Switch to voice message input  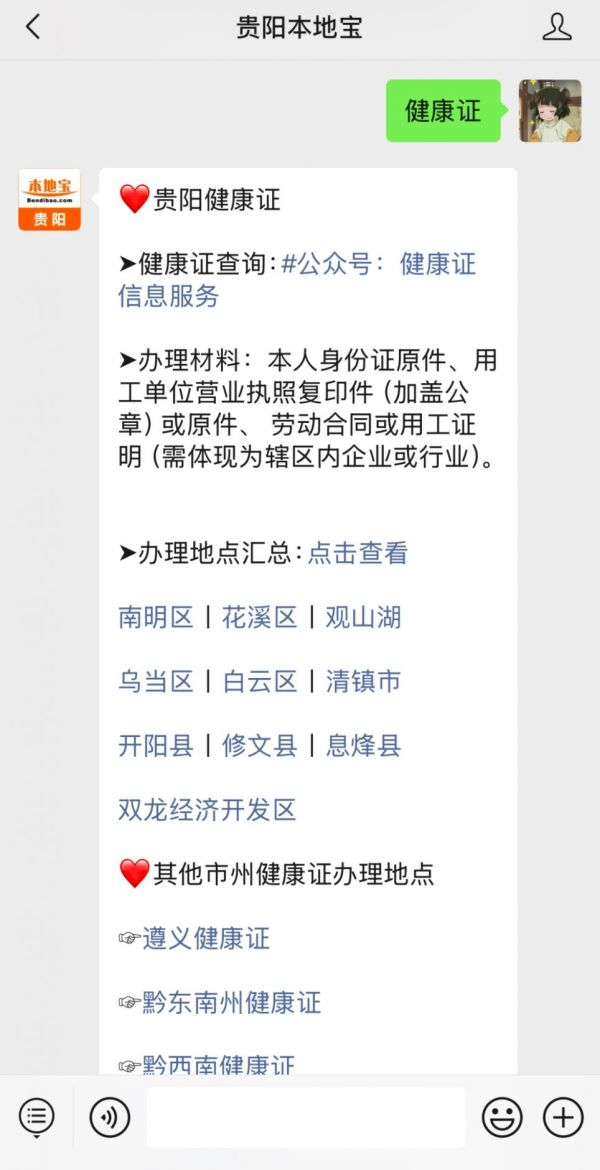110,1117
